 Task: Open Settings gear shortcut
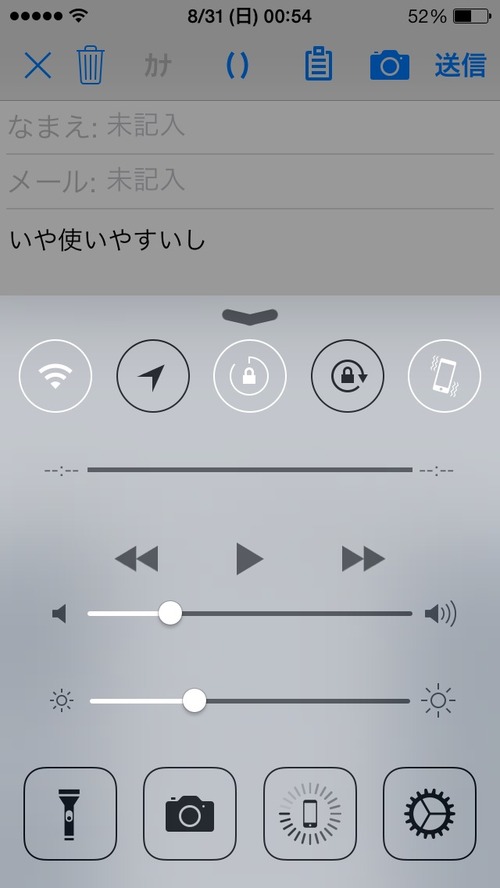pyautogui.click(x=430, y=814)
